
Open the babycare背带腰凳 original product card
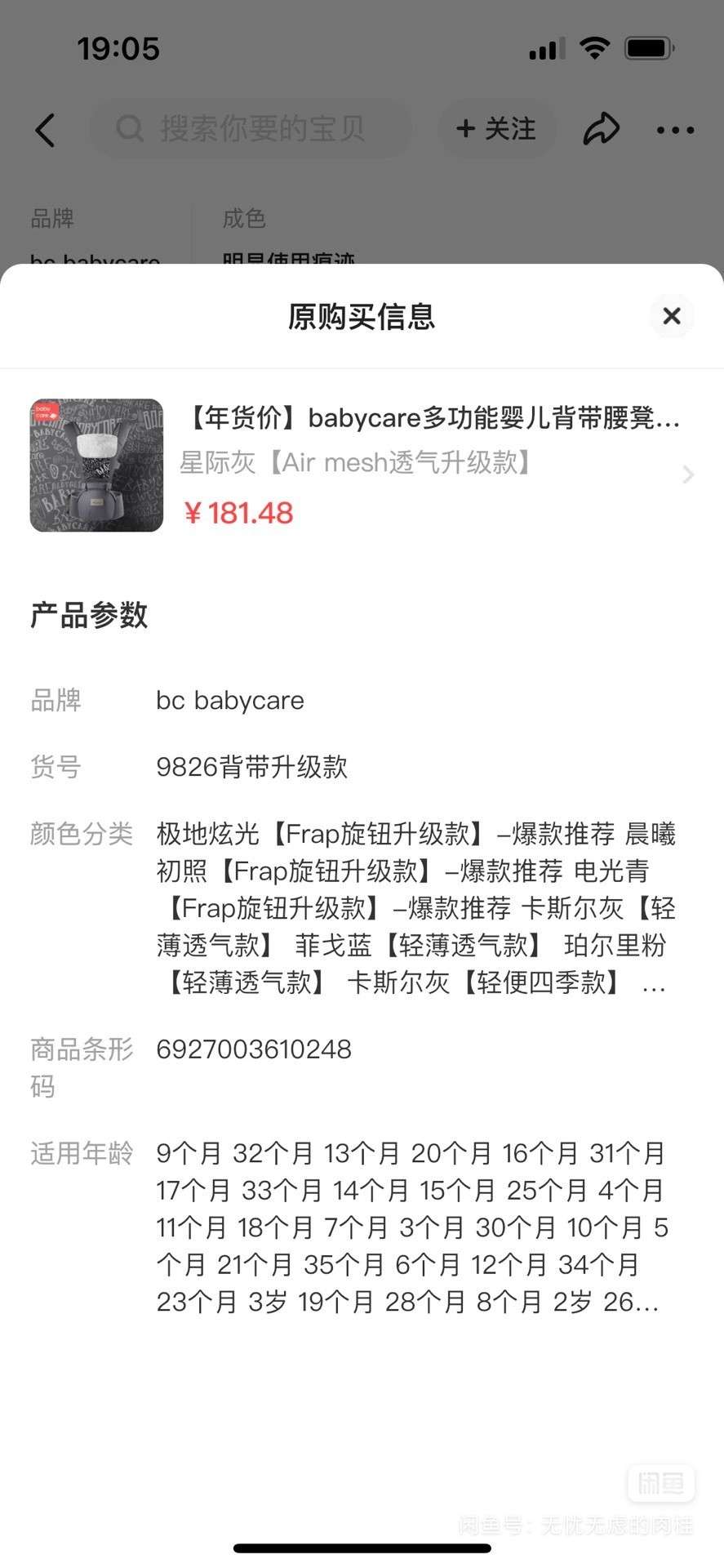click(x=362, y=465)
